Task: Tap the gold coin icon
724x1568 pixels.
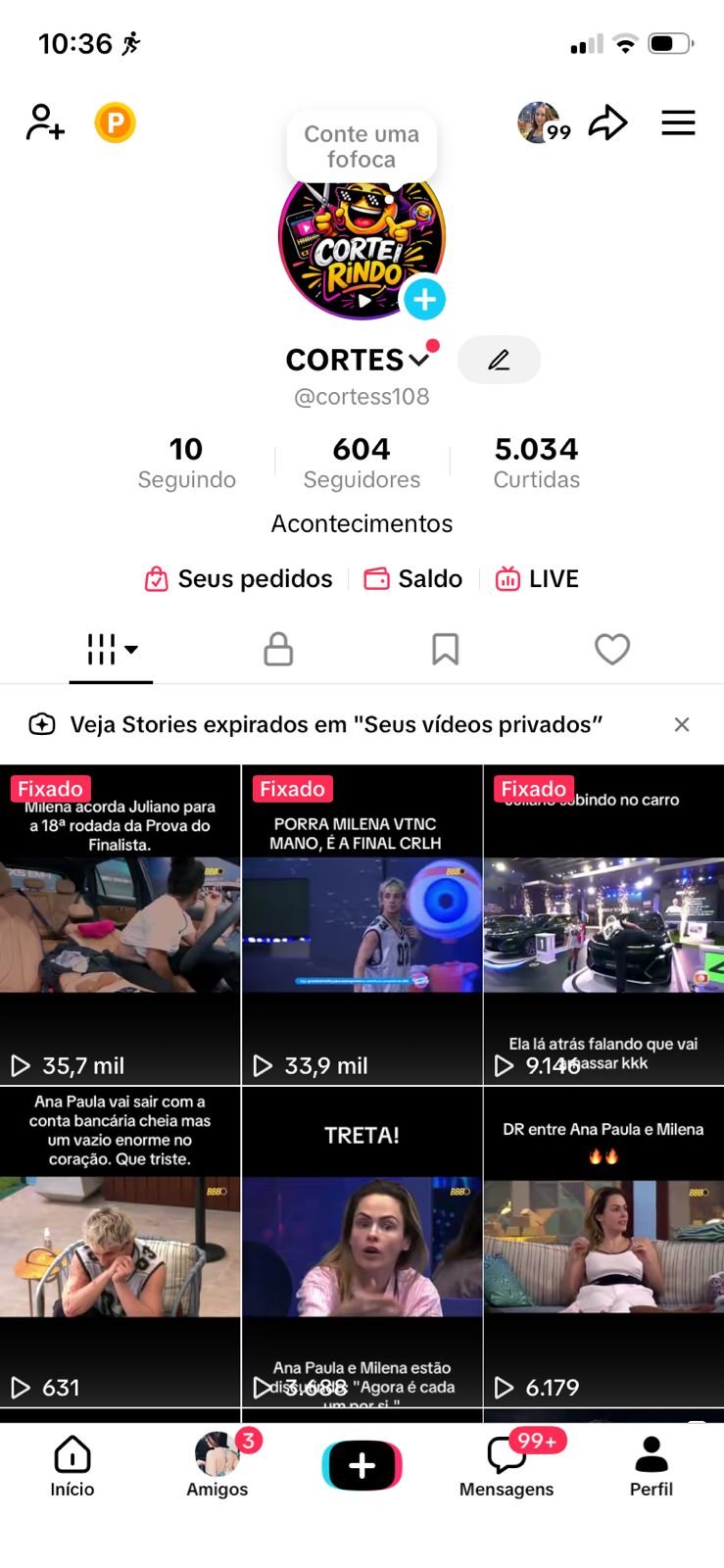Action: coord(115,123)
